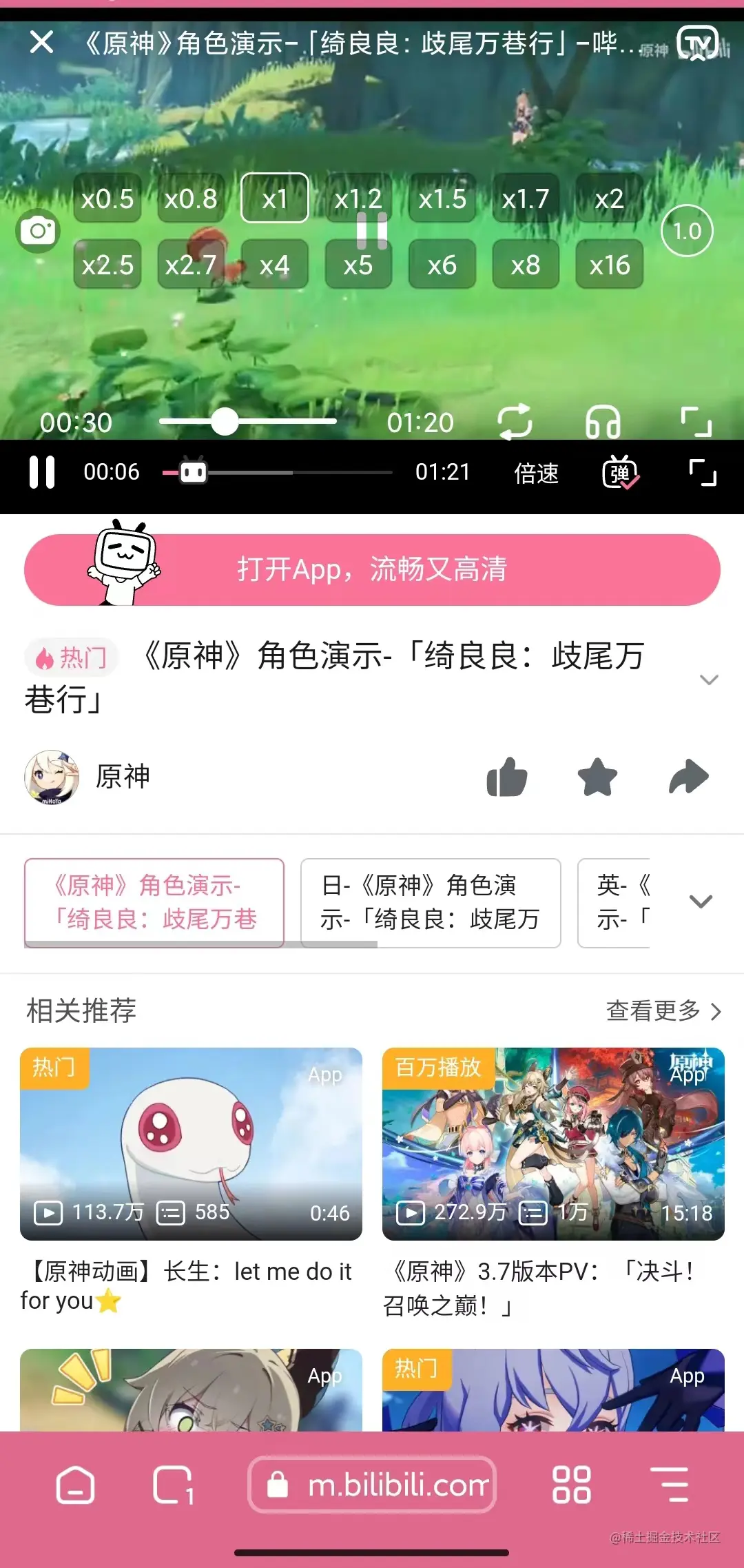This screenshot has width=744, height=1568.
Task: Toggle the 弹 danmaku comments
Action: click(620, 474)
